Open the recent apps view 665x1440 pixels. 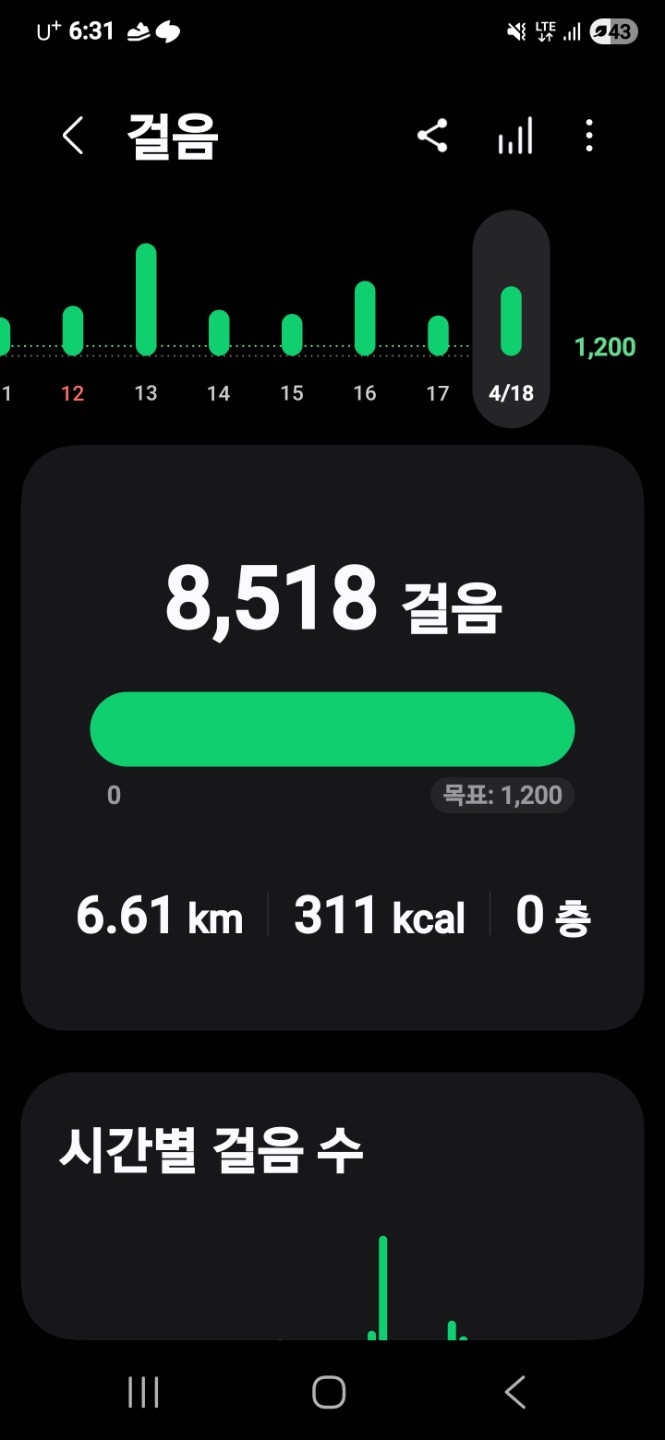coord(143,1392)
